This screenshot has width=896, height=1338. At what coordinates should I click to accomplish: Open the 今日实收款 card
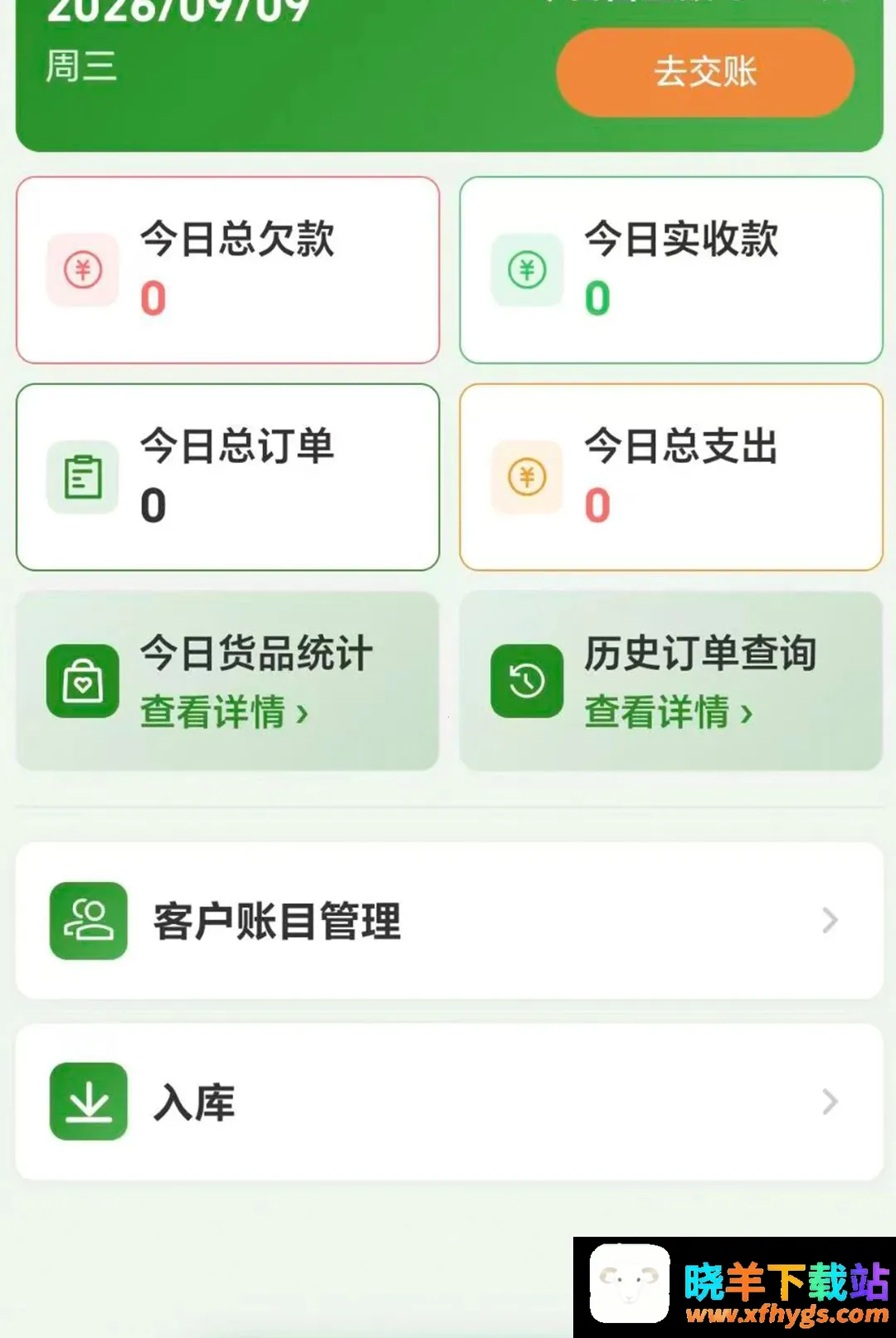(x=671, y=270)
